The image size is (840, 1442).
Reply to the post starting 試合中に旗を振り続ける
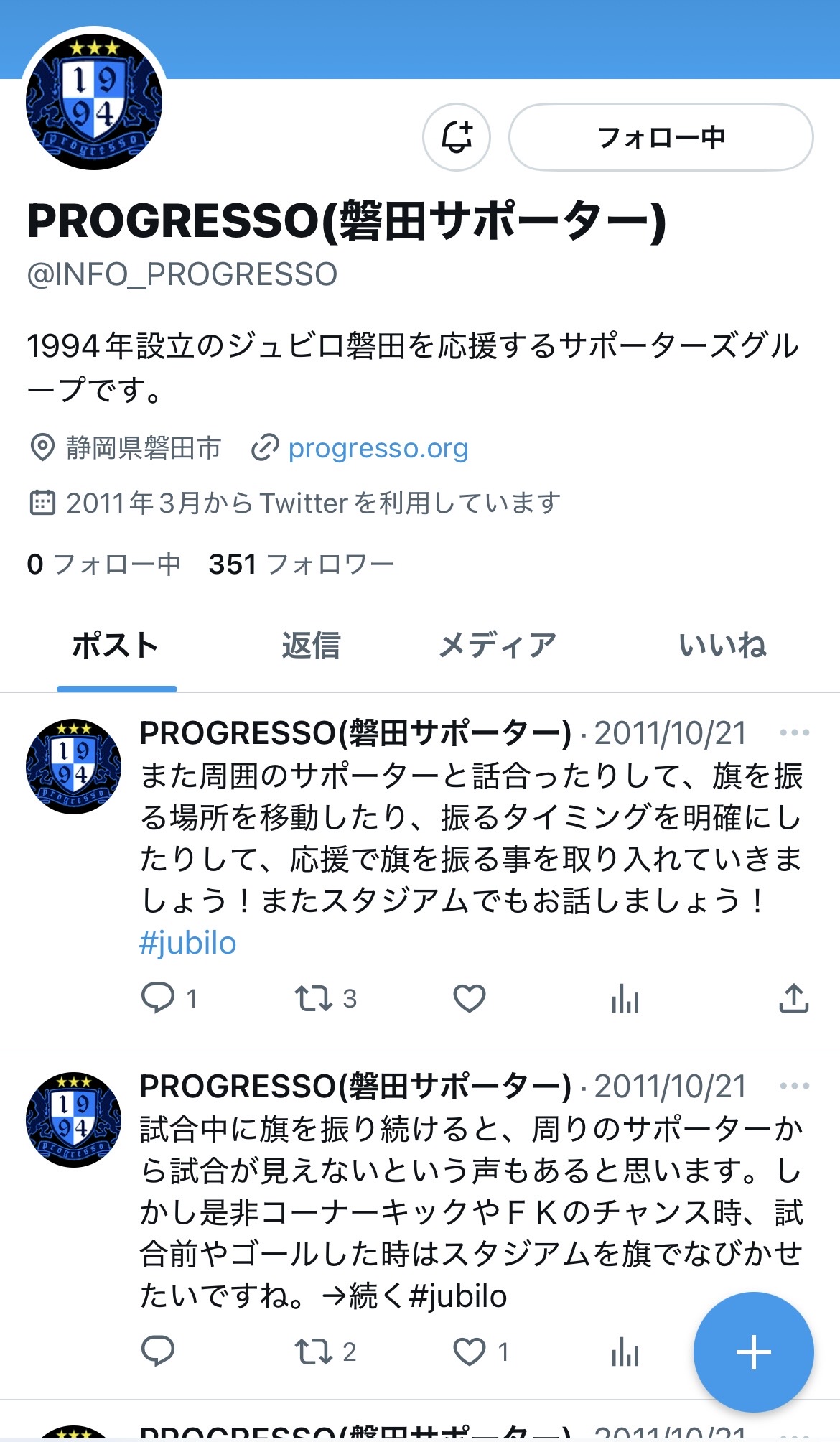point(158,1352)
